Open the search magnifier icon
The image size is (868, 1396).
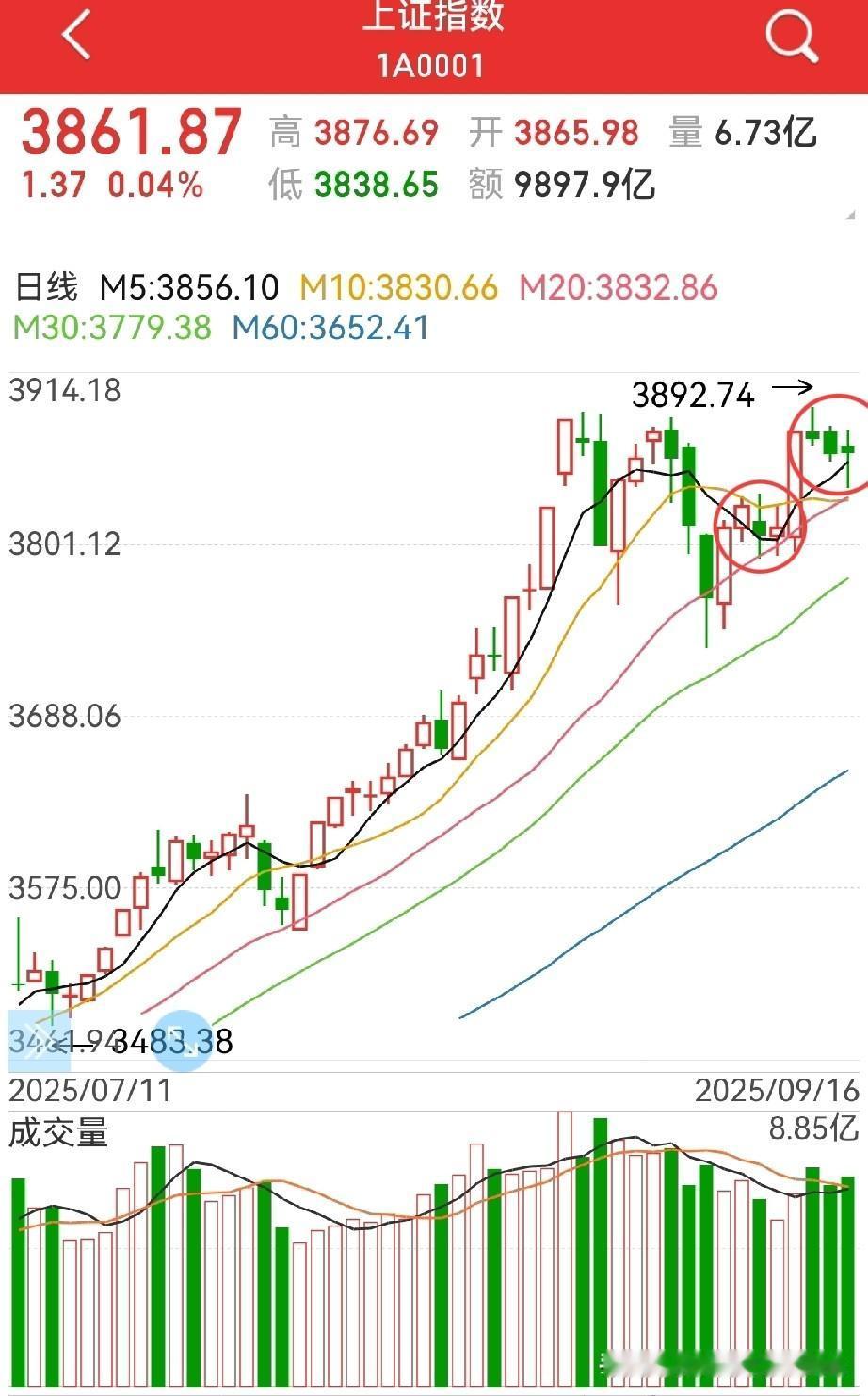coord(791,38)
